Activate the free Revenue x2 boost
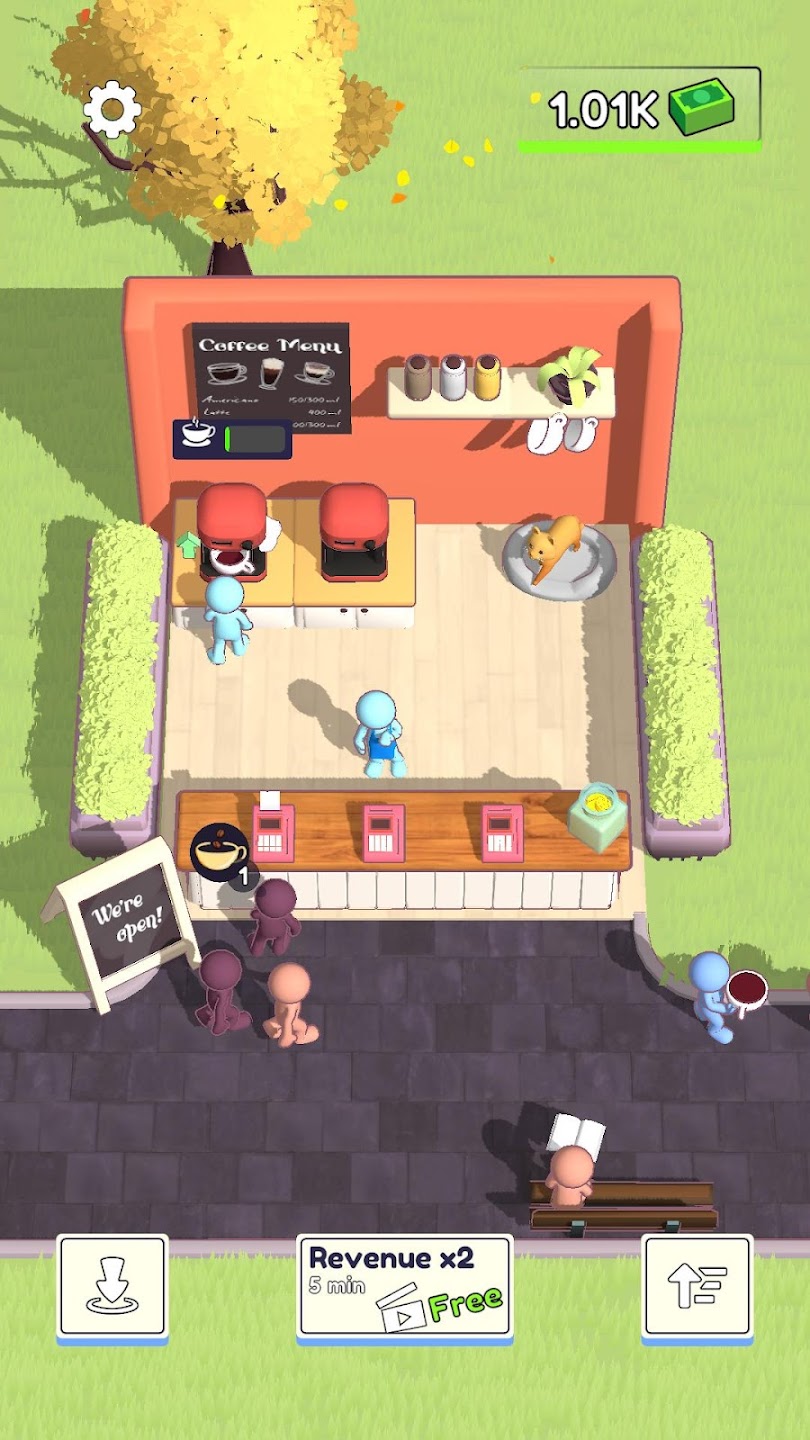Screen dimensions: 810x1440 pos(404,1285)
